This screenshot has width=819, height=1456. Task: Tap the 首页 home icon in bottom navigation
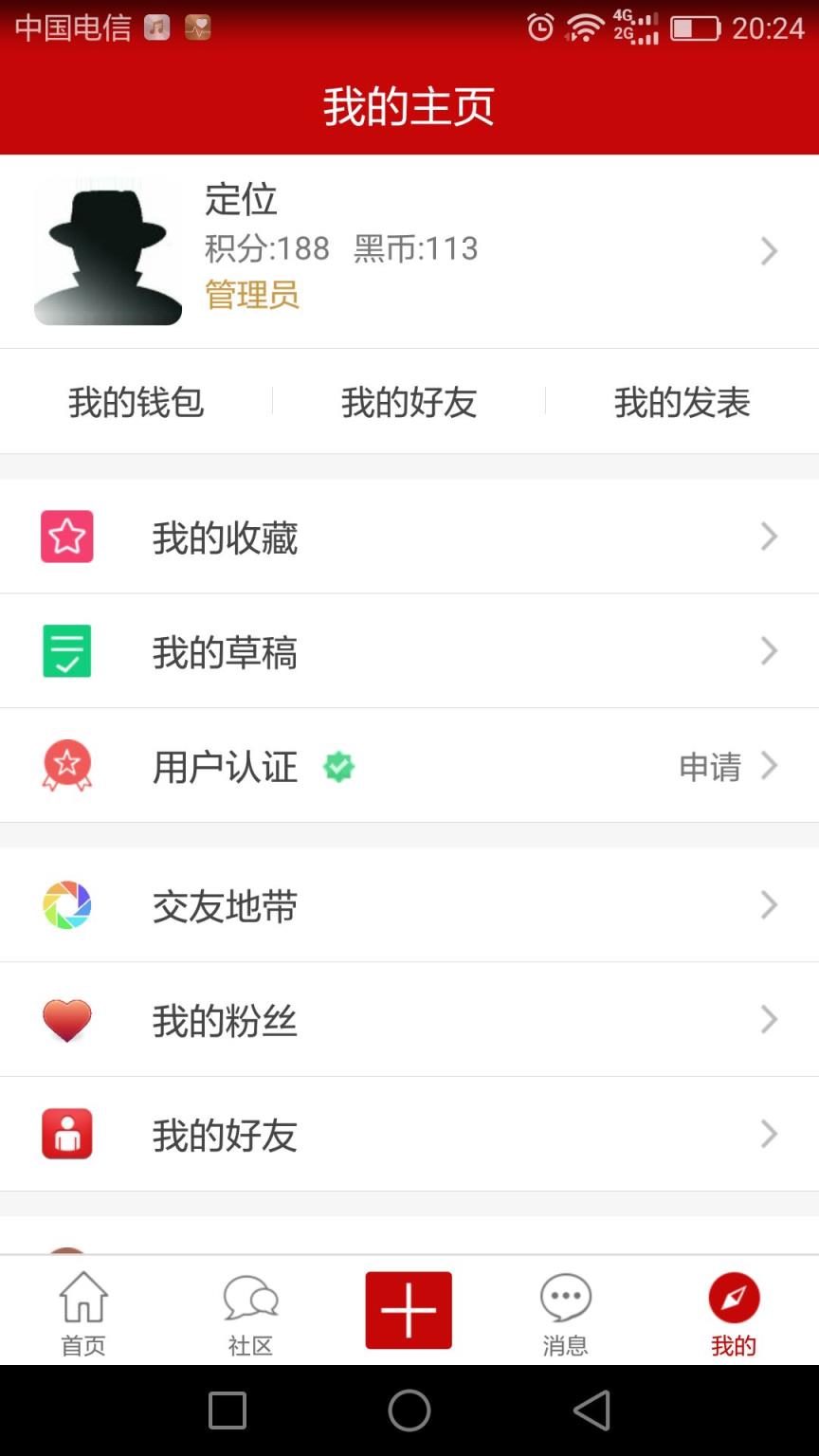click(82, 1311)
